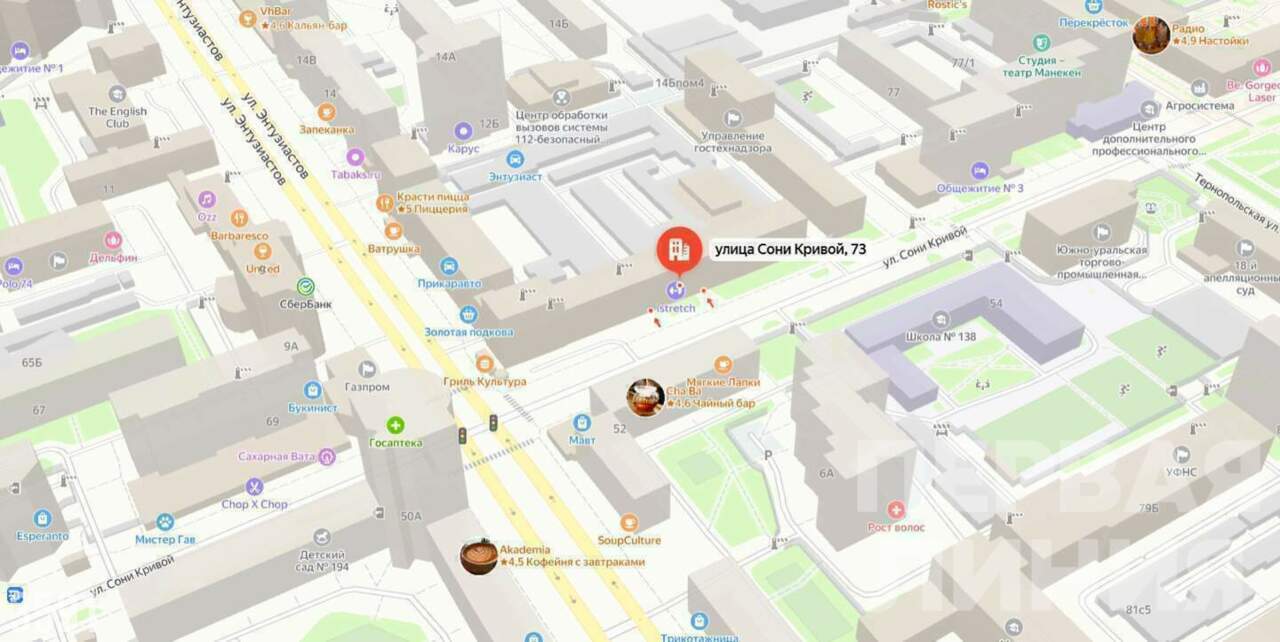Open the Радио bar marker

tap(1151, 35)
